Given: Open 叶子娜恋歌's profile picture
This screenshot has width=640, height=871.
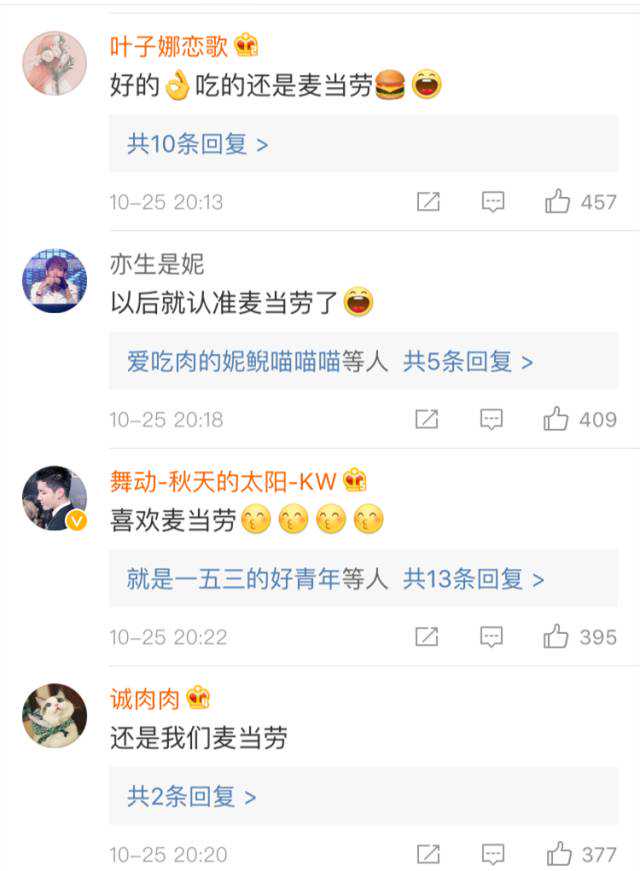Looking at the screenshot, I should coord(54,63).
